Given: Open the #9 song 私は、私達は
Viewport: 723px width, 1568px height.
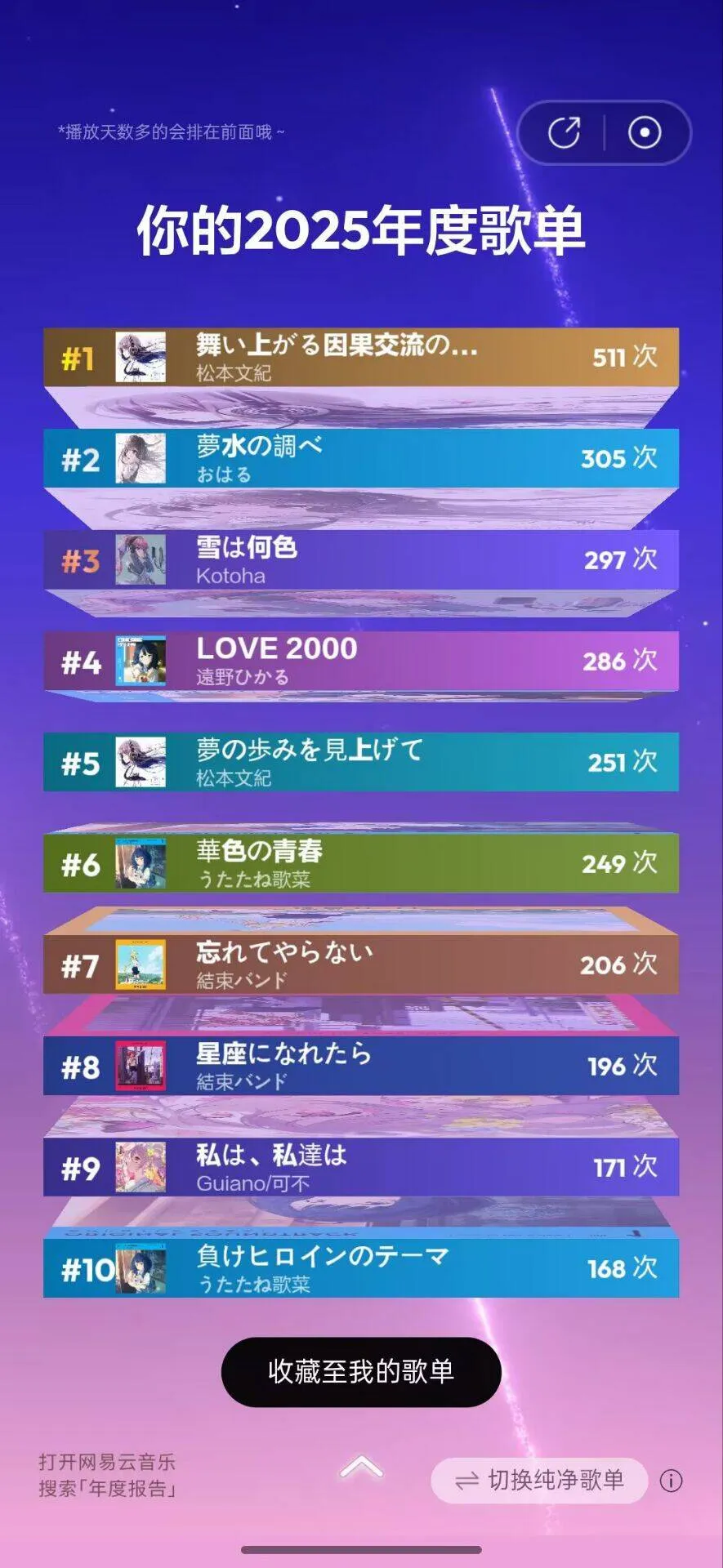Looking at the screenshot, I should [360, 1167].
